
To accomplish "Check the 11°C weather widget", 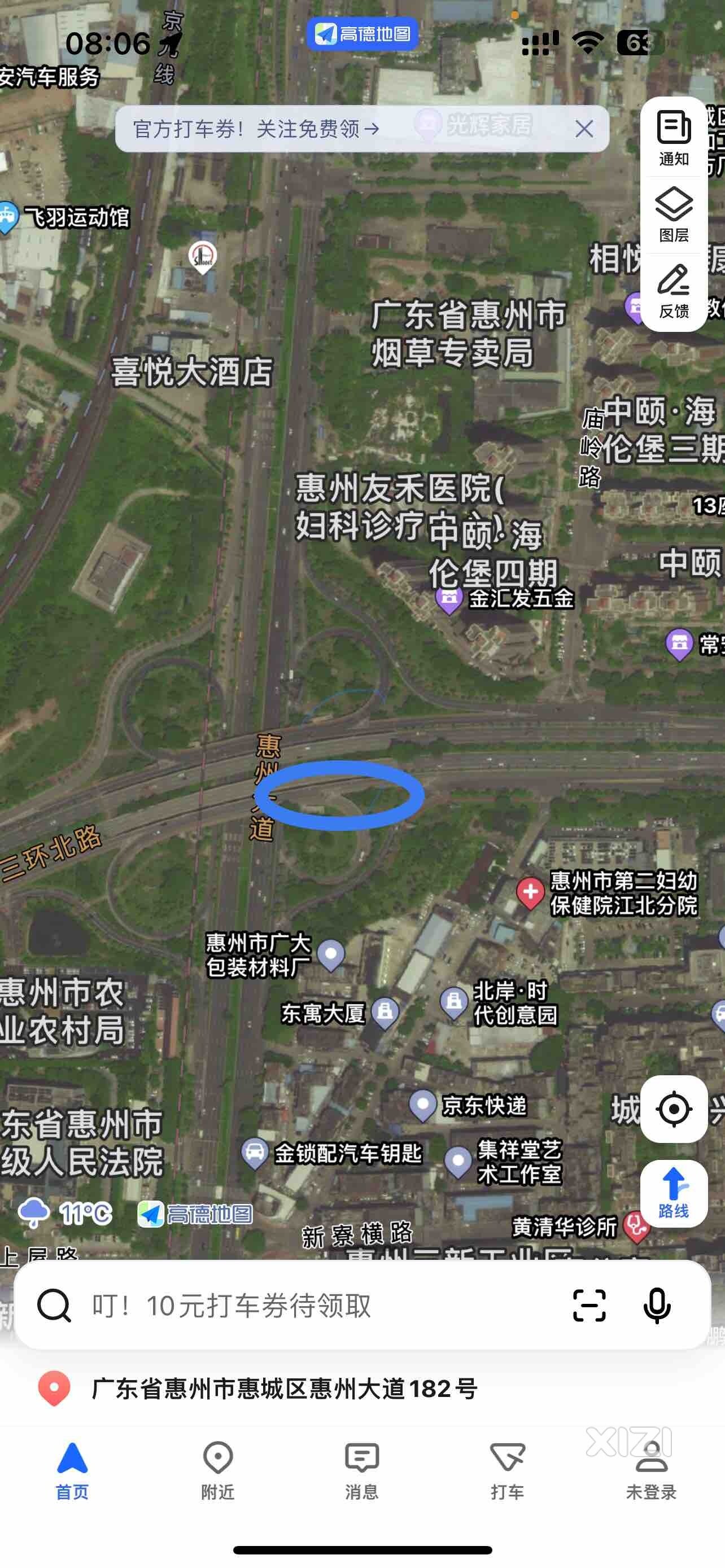I will (65, 1213).
